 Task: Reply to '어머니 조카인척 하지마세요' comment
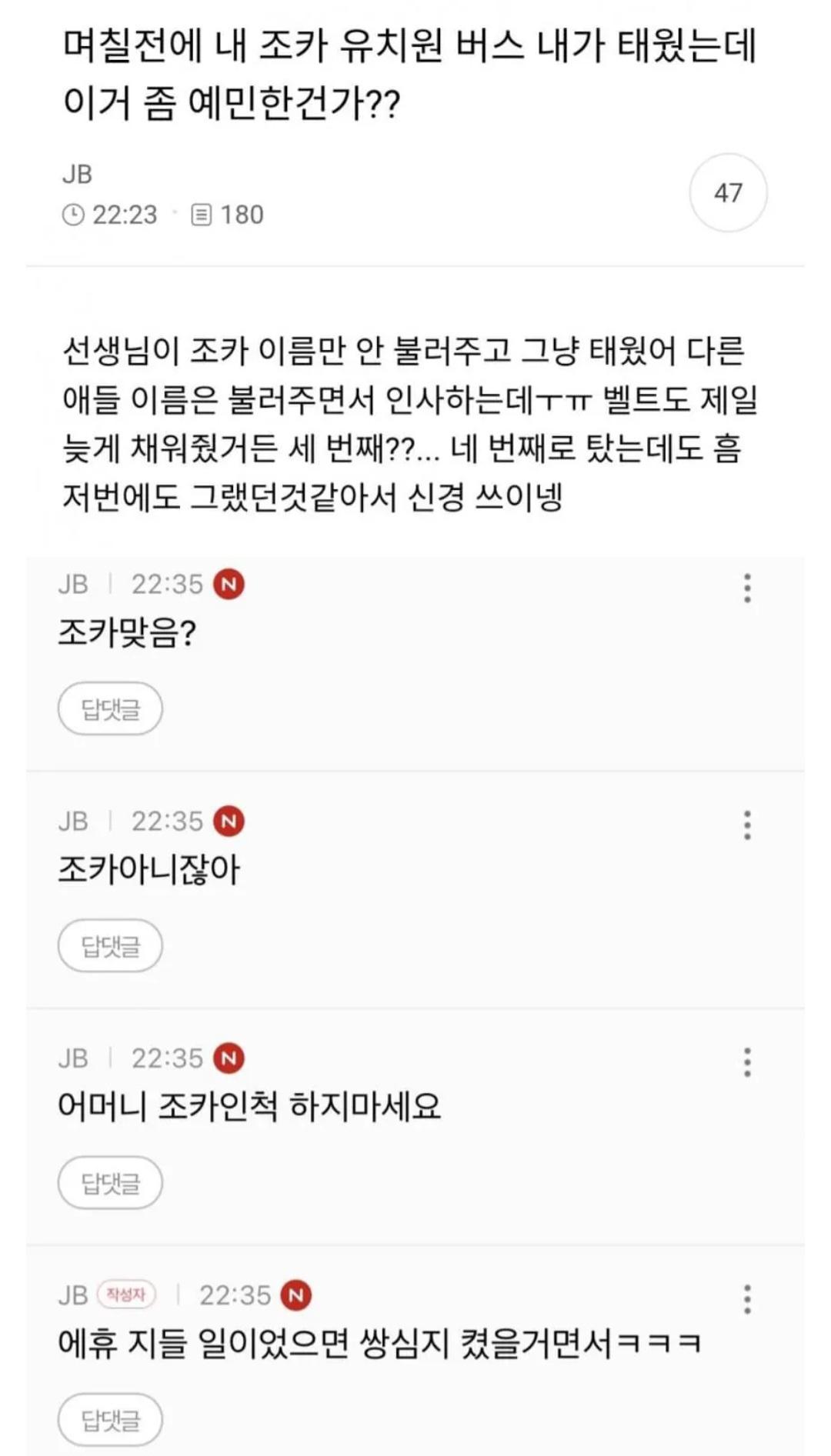pos(110,1182)
